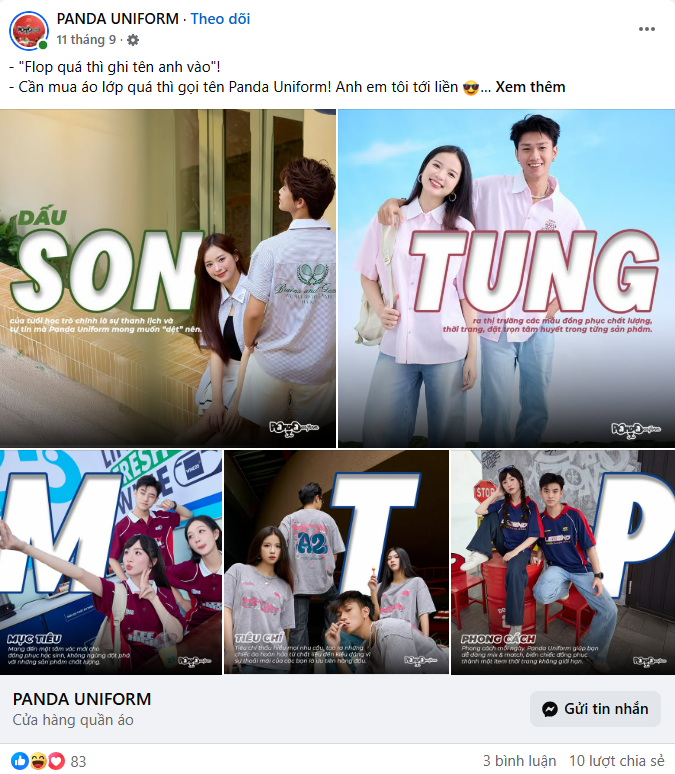
Task: Open the T photo tile
Action: pos(336,561)
